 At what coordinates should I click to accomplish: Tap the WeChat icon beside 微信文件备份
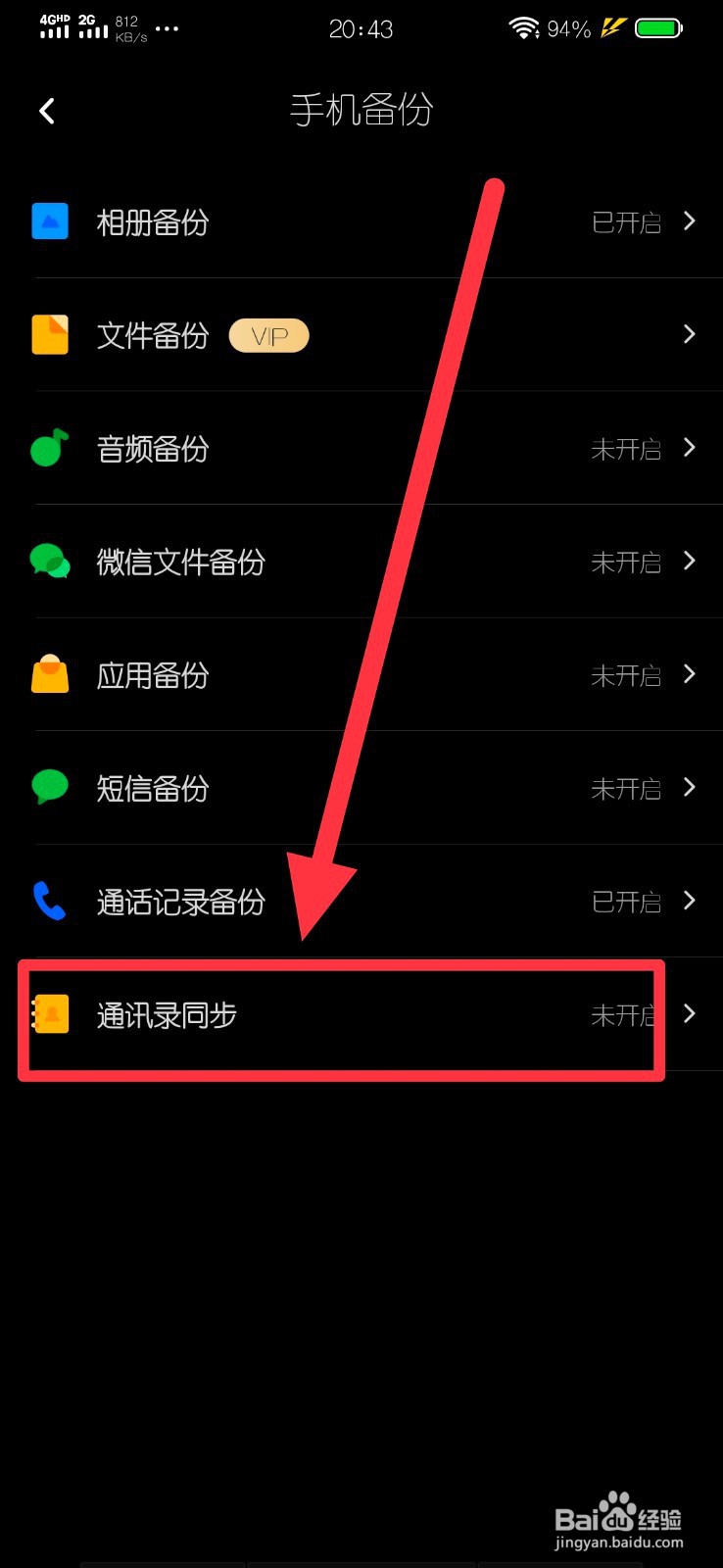click(50, 562)
